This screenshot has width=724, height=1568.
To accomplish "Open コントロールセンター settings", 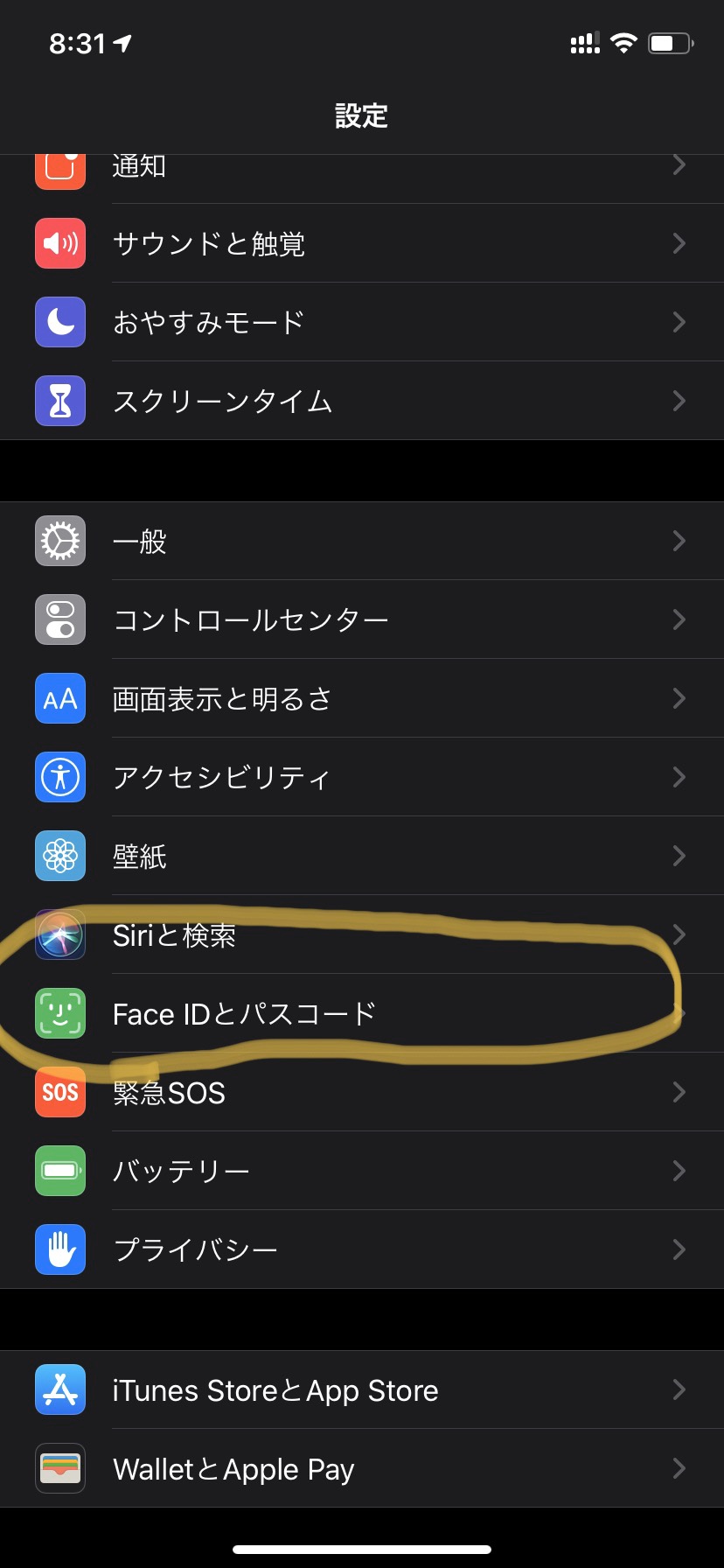I will click(362, 619).
